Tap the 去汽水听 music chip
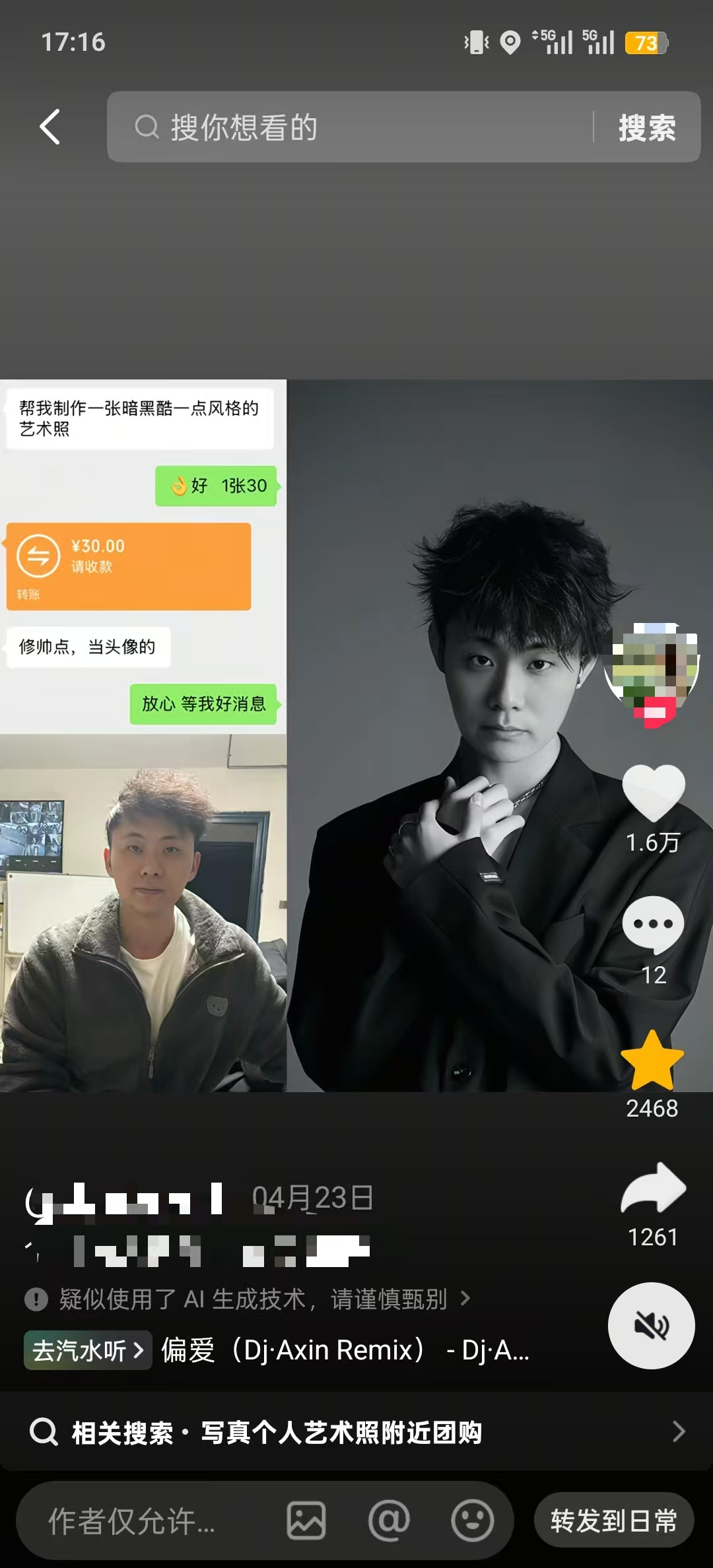 [88, 1350]
